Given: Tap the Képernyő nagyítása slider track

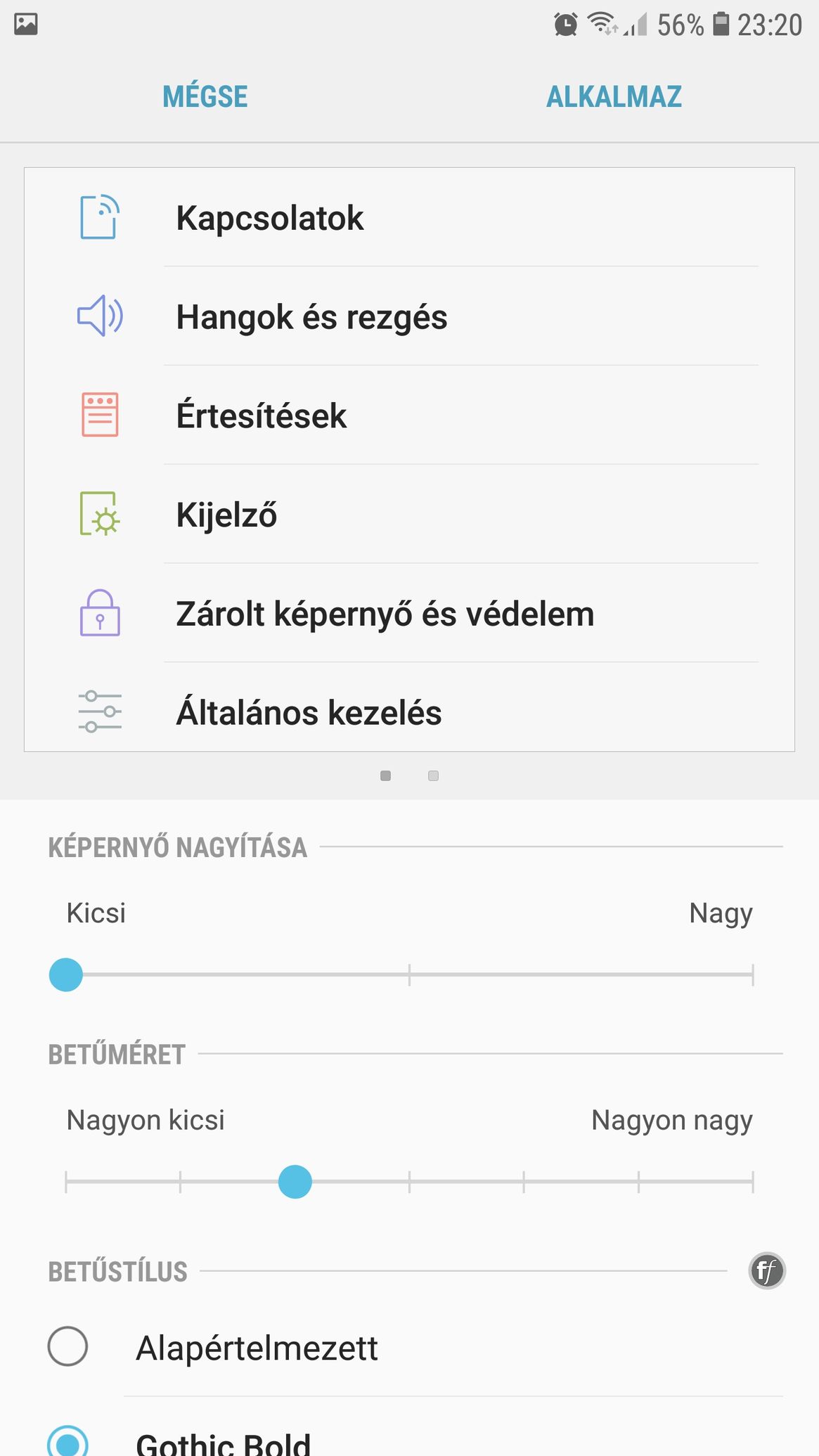Looking at the screenshot, I should pyautogui.click(x=409, y=975).
